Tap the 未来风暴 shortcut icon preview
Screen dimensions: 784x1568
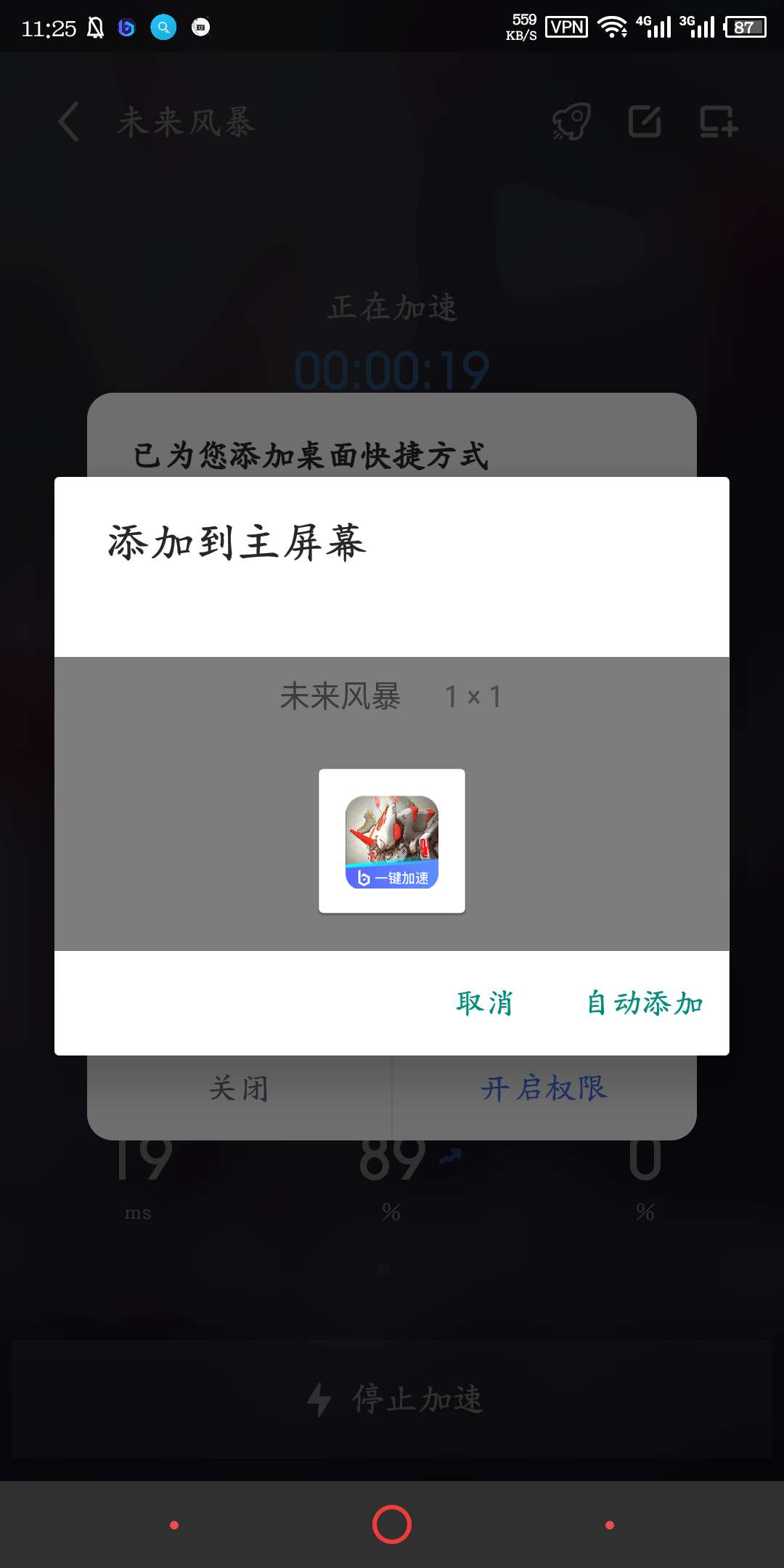(392, 841)
